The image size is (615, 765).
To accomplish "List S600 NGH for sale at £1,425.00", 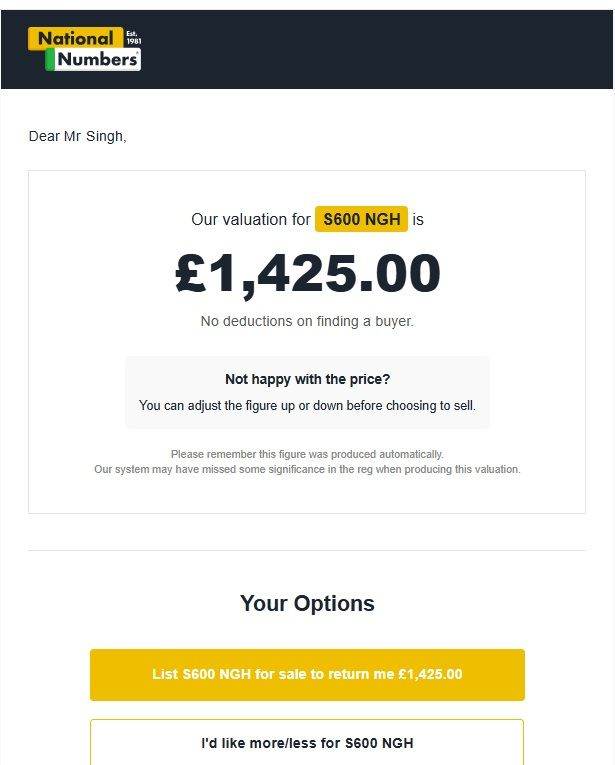I will coord(307,674).
